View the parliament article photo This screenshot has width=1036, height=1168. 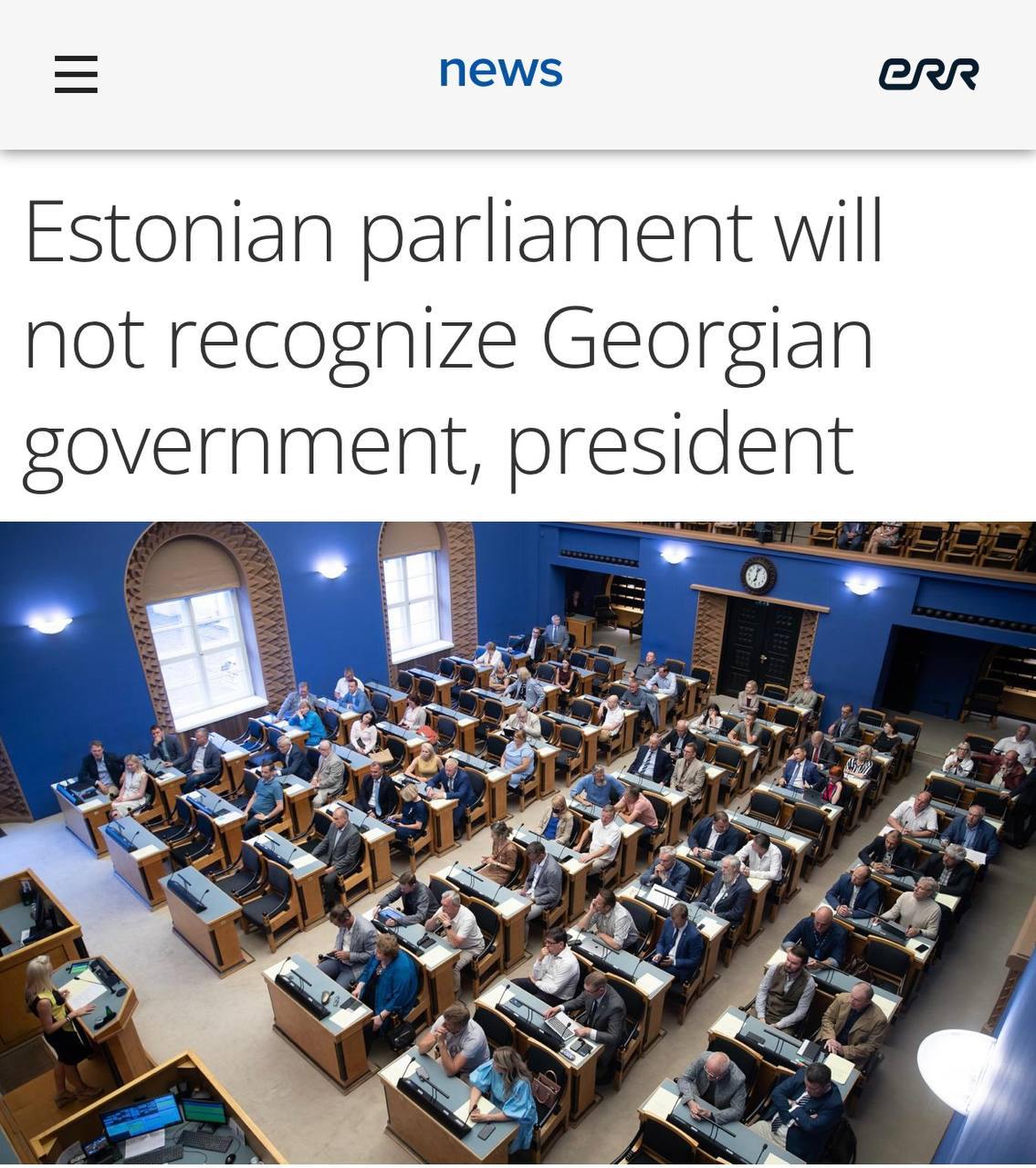pyautogui.click(x=518, y=843)
